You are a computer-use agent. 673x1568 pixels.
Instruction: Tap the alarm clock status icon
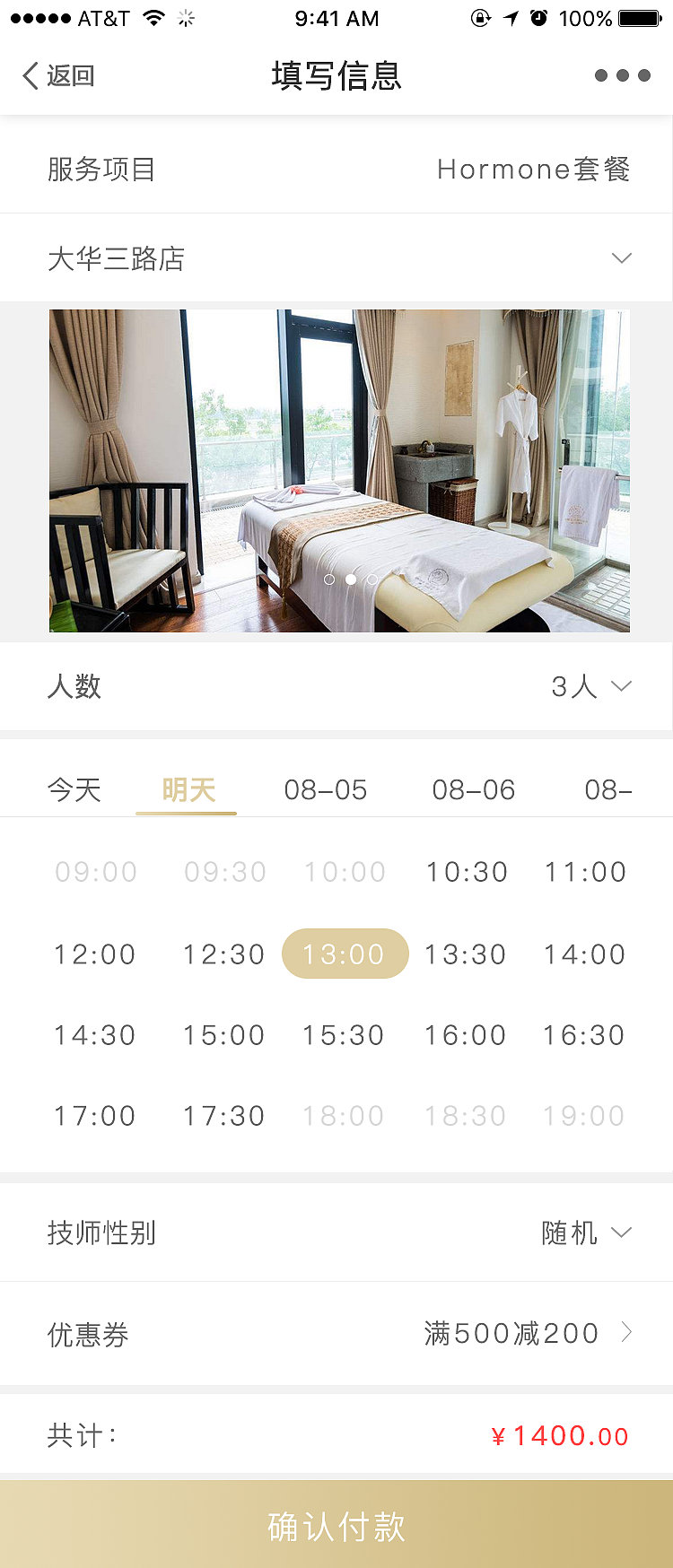coord(539,17)
